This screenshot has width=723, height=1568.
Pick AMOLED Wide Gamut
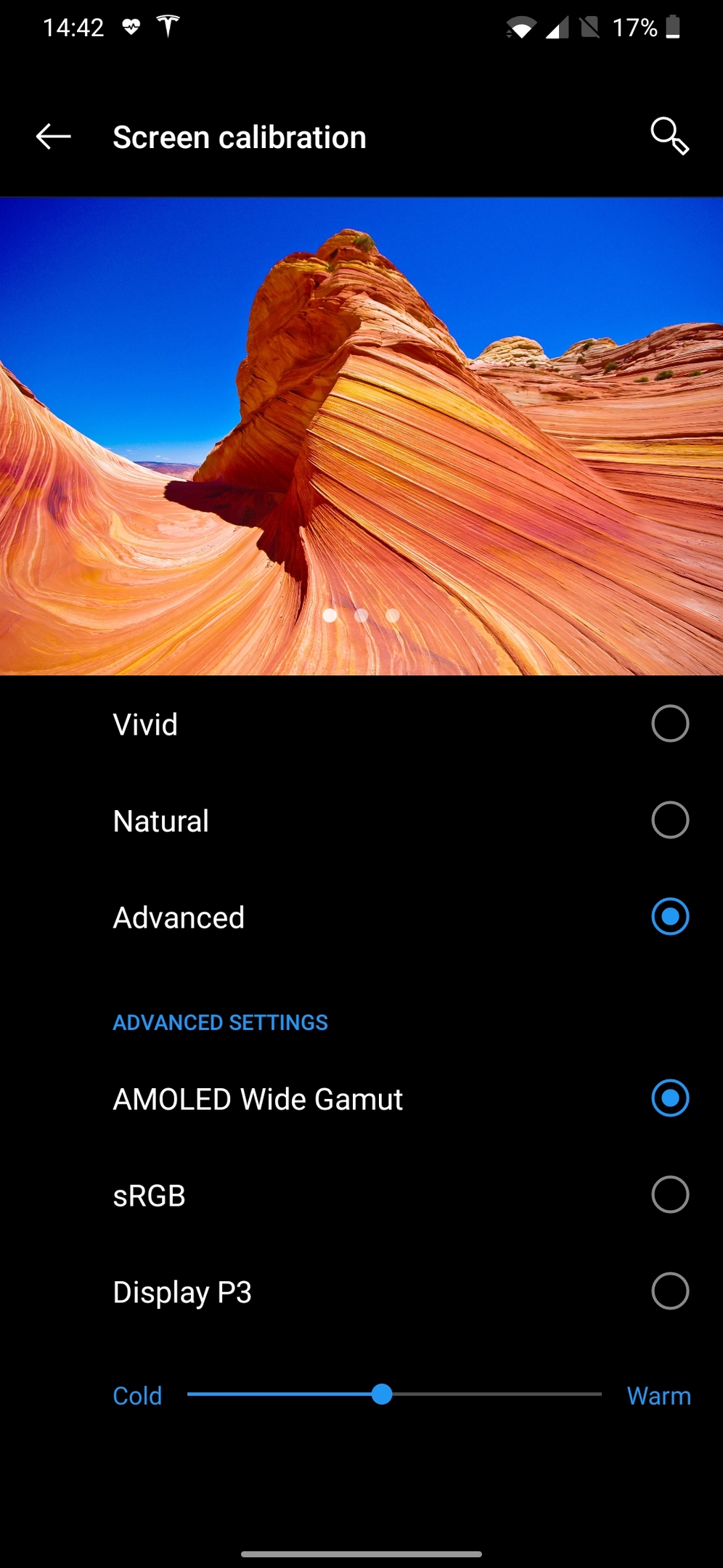pyautogui.click(x=361, y=1098)
